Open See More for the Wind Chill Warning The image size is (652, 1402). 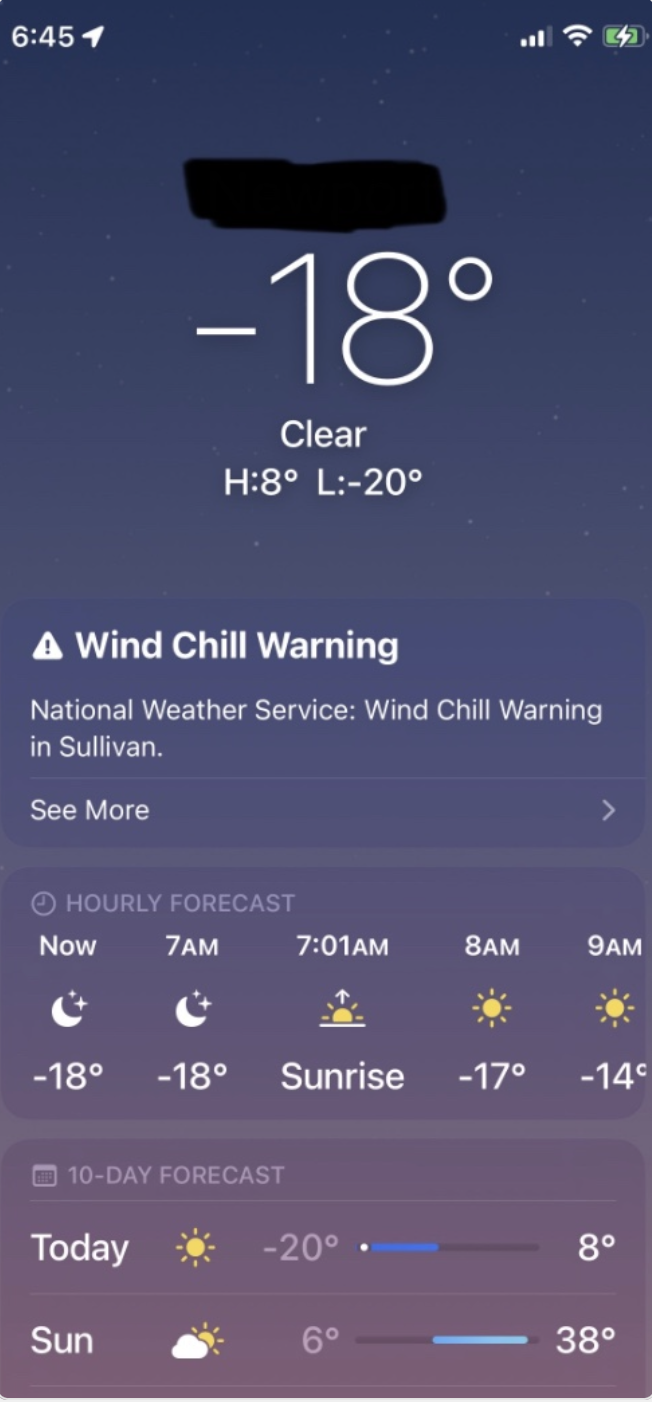point(323,810)
